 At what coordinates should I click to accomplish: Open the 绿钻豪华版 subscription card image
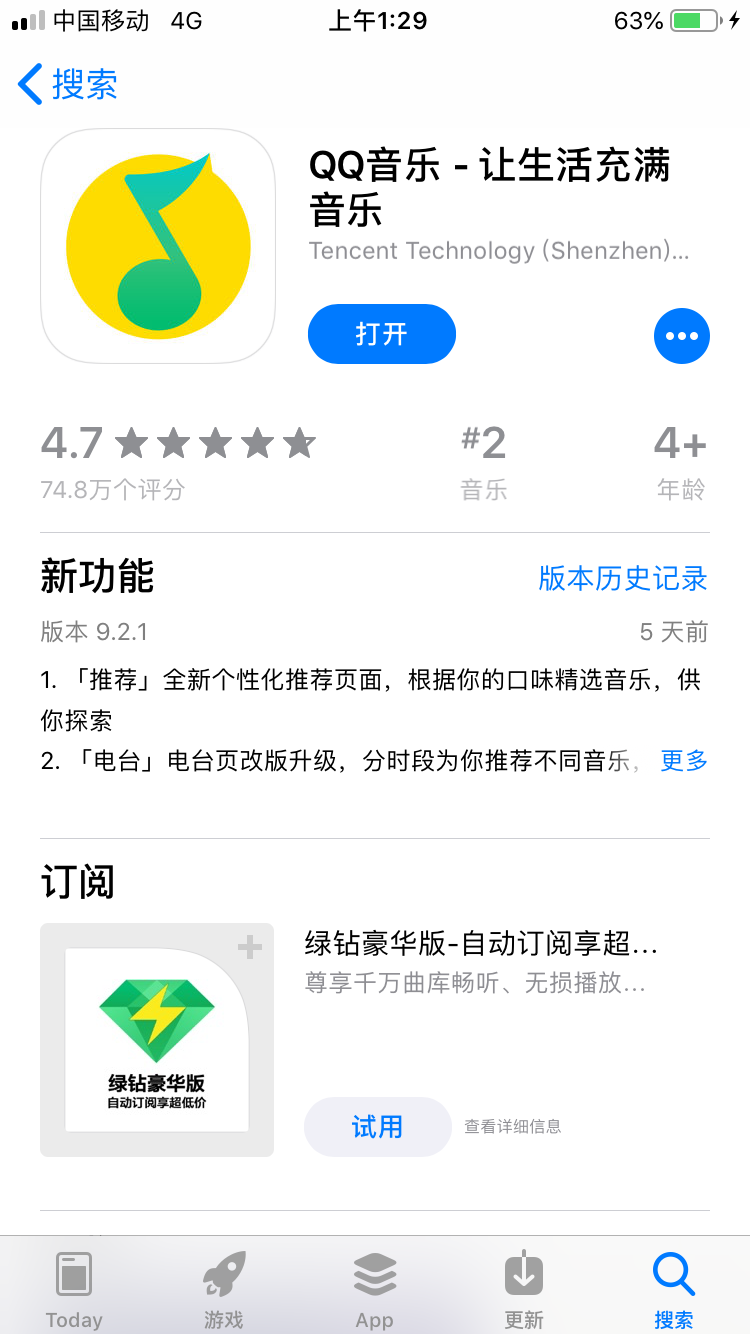[157, 1039]
